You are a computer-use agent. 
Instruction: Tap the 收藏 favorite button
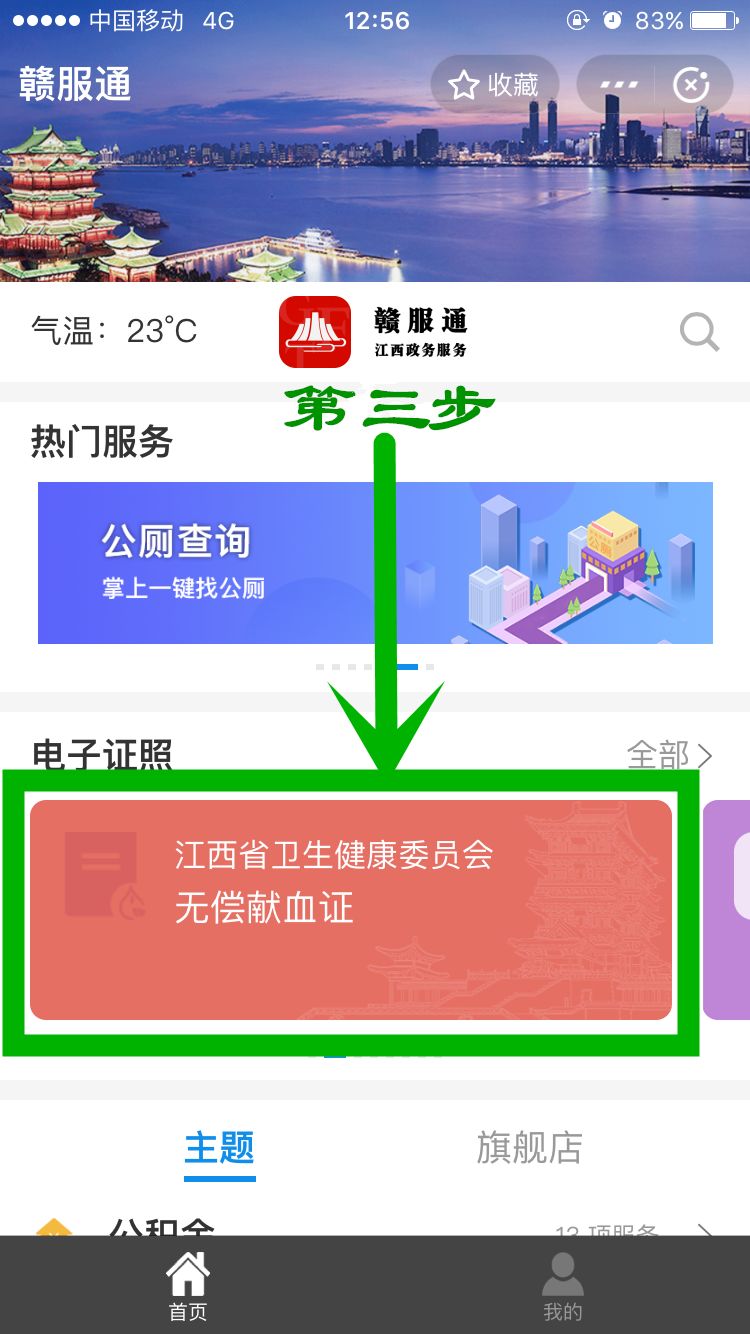(x=494, y=85)
